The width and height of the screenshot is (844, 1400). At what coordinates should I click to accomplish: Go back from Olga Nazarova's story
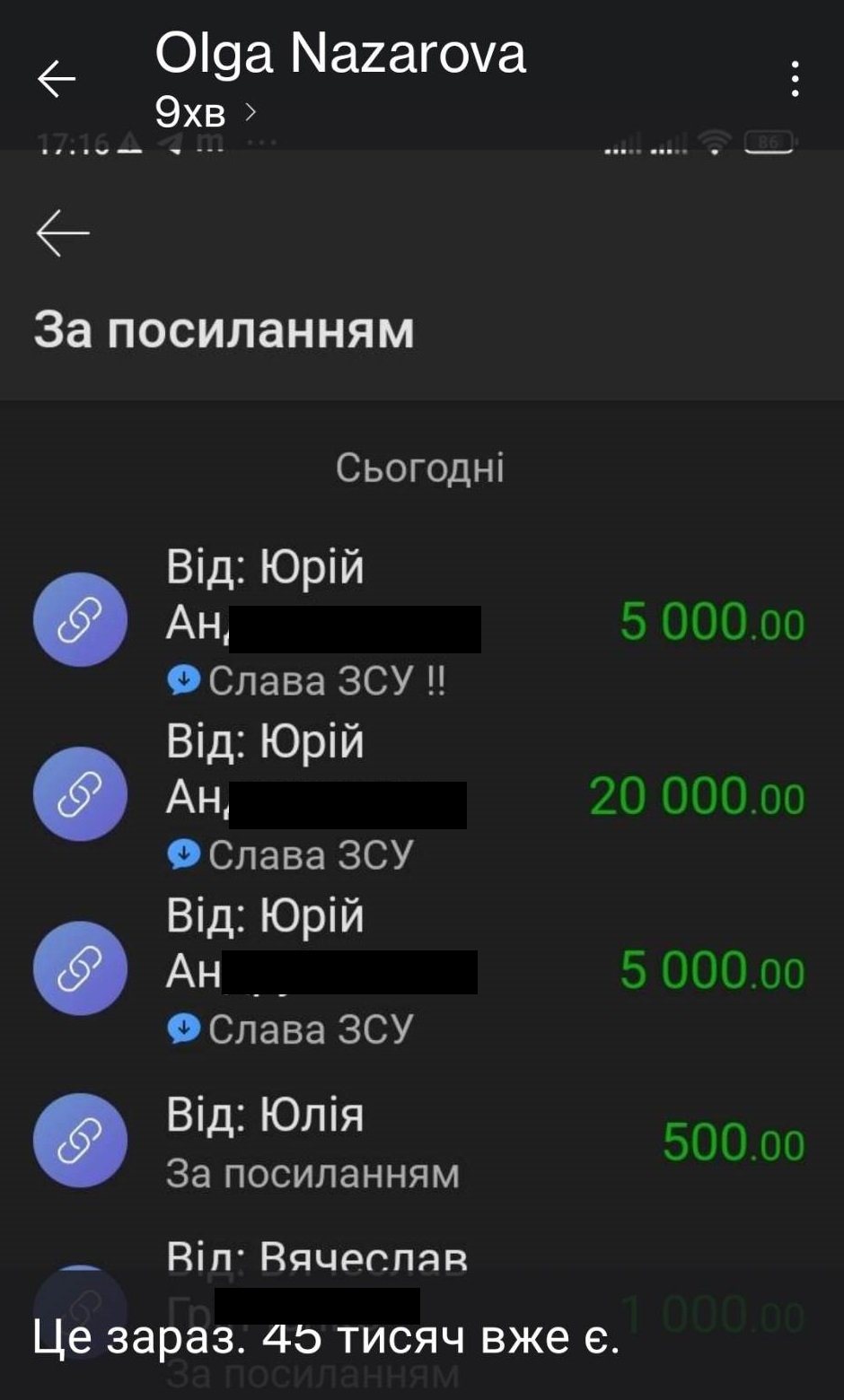click(x=57, y=79)
